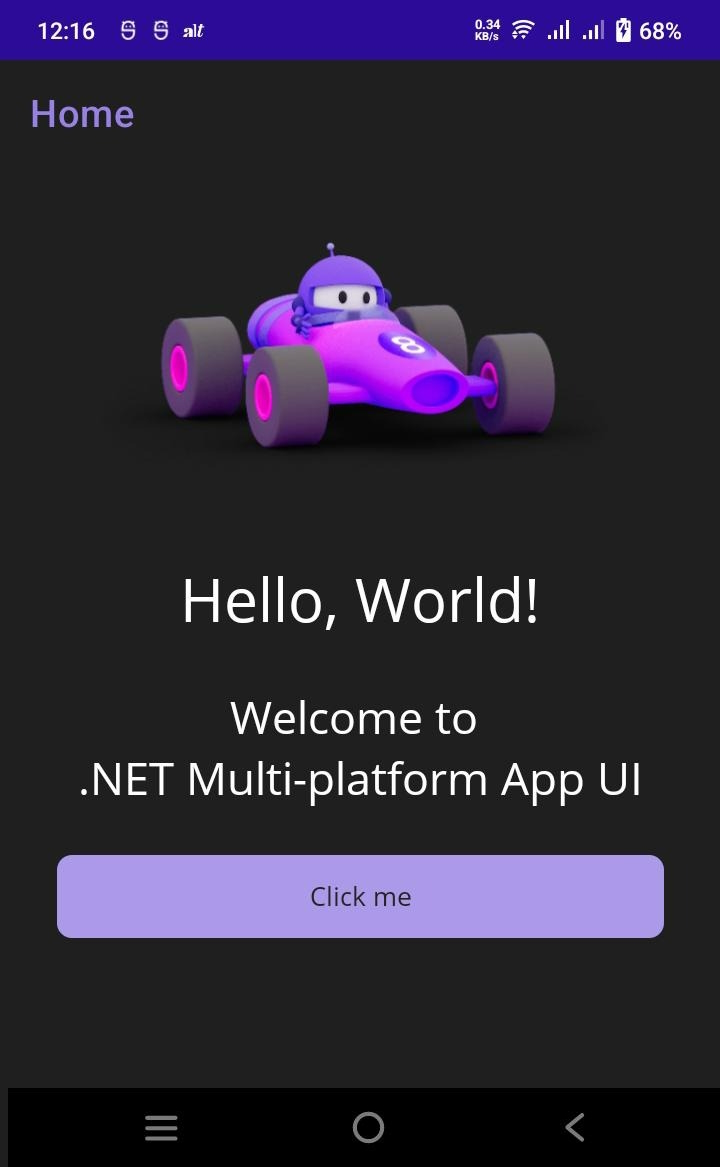Open the recent apps menu

click(x=161, y=1128)
